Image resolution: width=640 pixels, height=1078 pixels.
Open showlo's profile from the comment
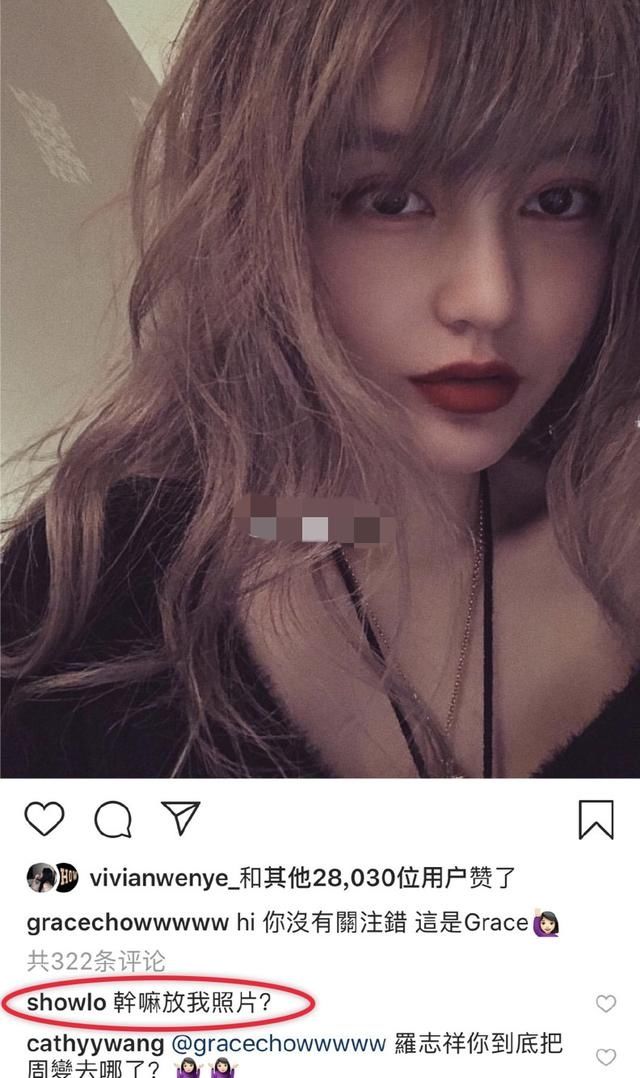[66, 1003]
